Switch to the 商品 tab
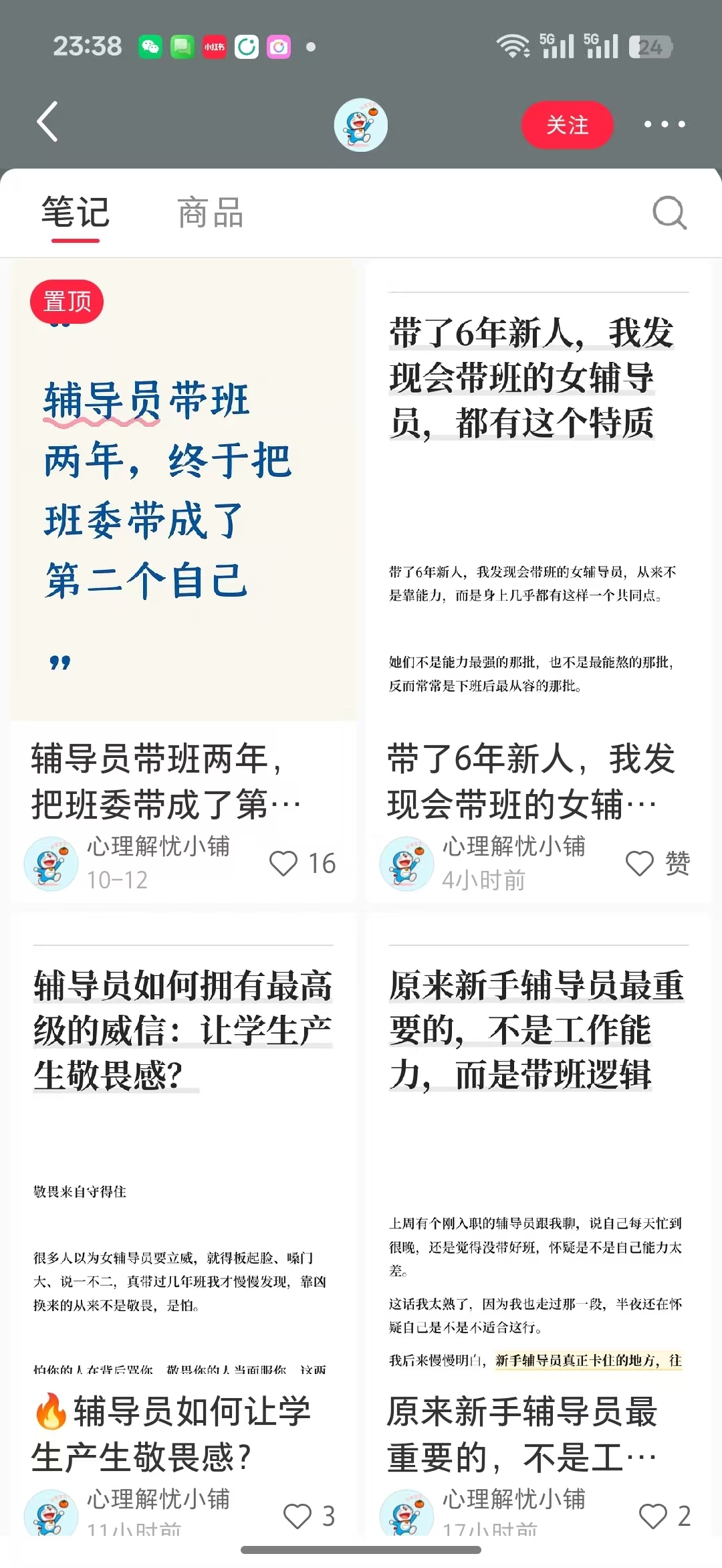 point(211,213)
